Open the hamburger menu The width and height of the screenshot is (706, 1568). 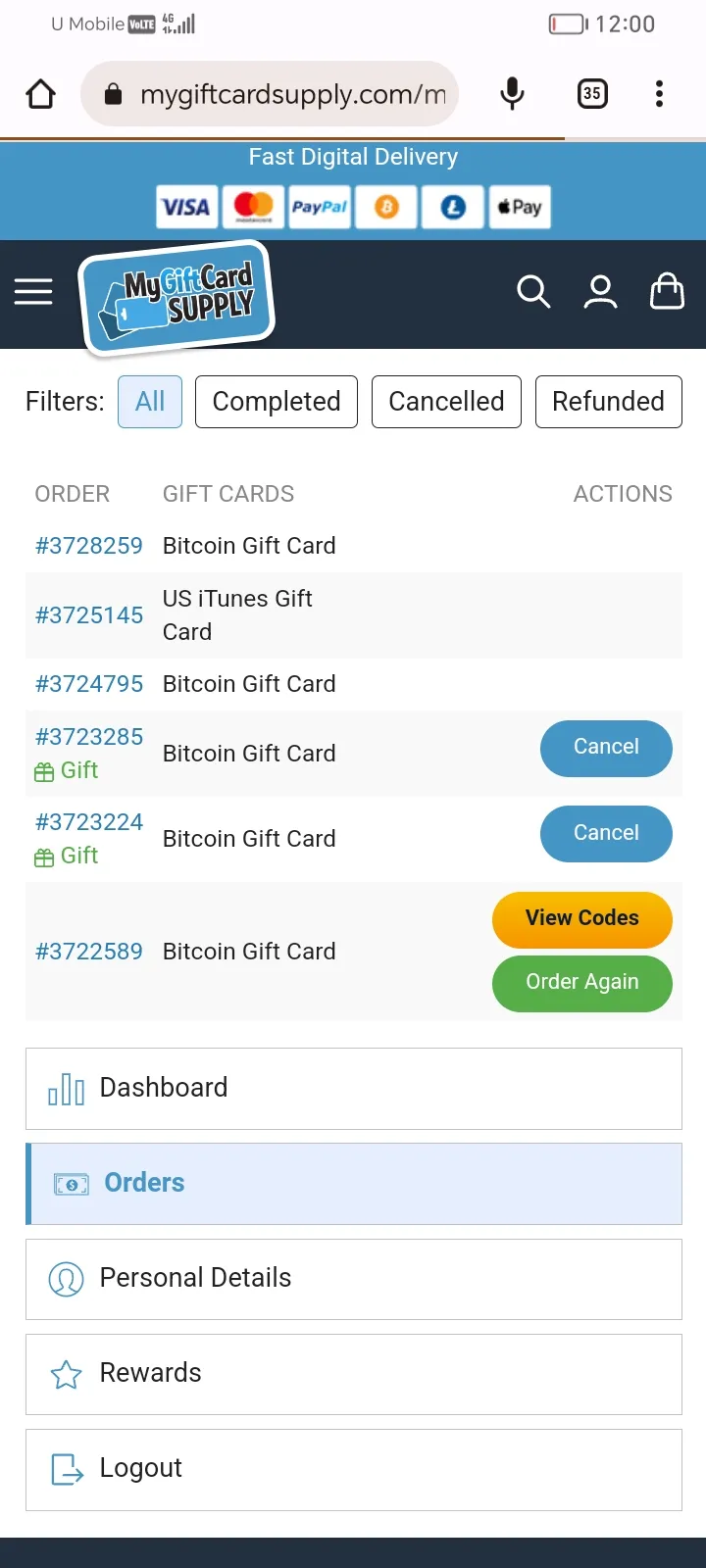click(33, 292)
